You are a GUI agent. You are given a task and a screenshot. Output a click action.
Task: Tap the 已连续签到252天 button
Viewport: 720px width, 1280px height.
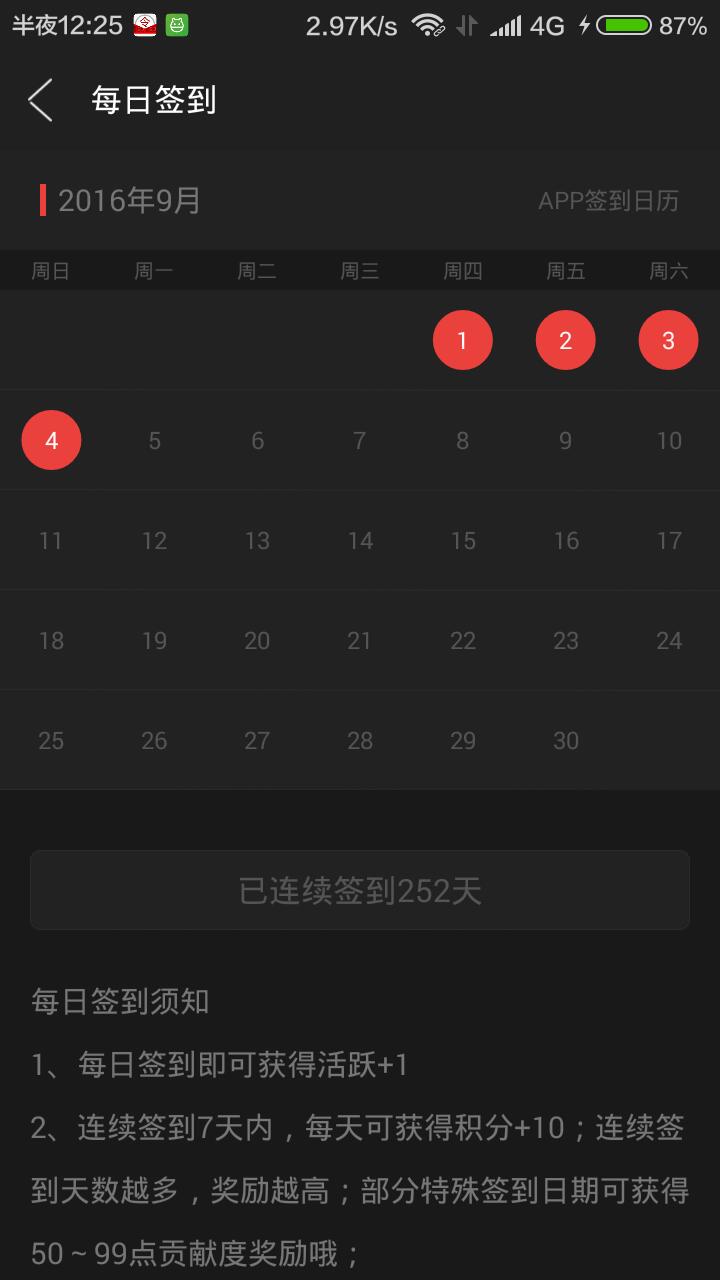(360, 890)
